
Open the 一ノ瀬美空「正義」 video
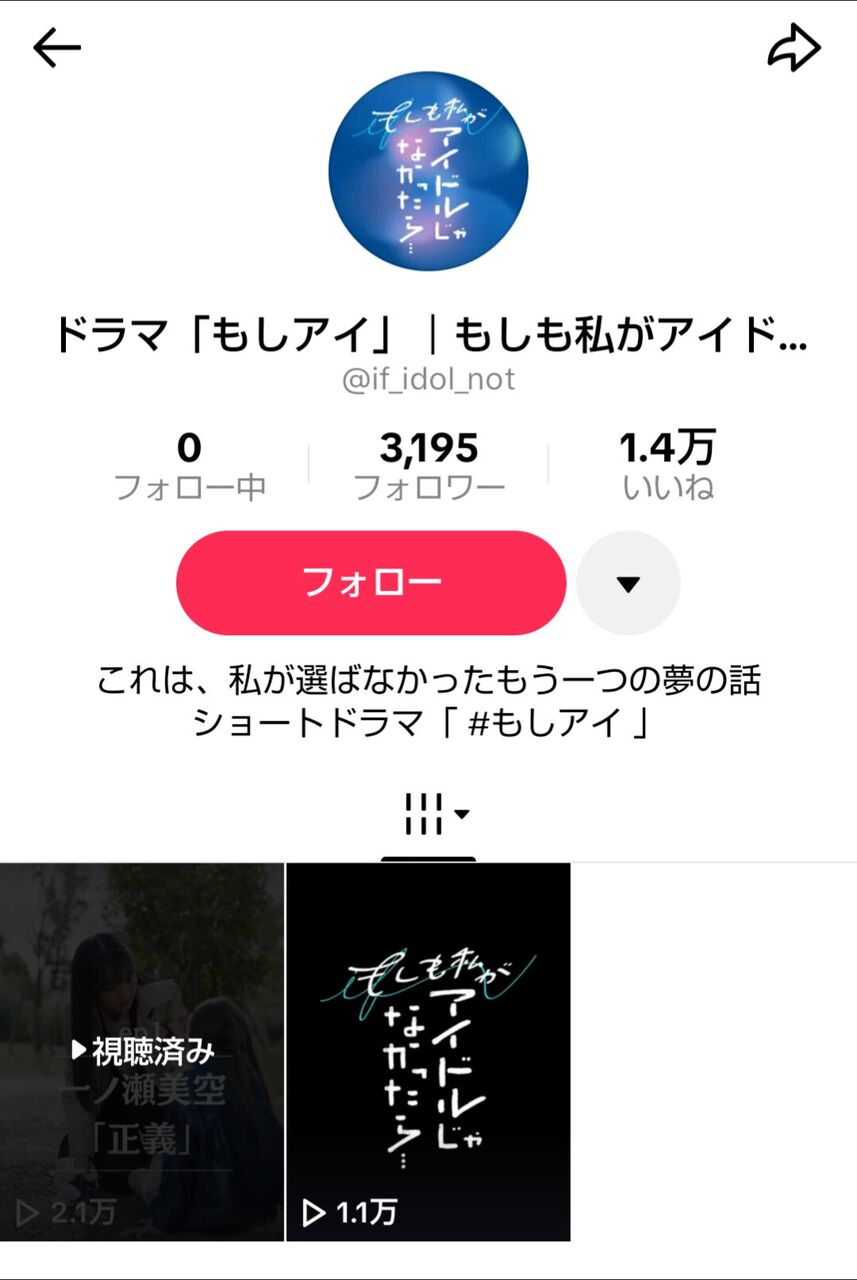pyautogui.click(x=142, y=1051)
